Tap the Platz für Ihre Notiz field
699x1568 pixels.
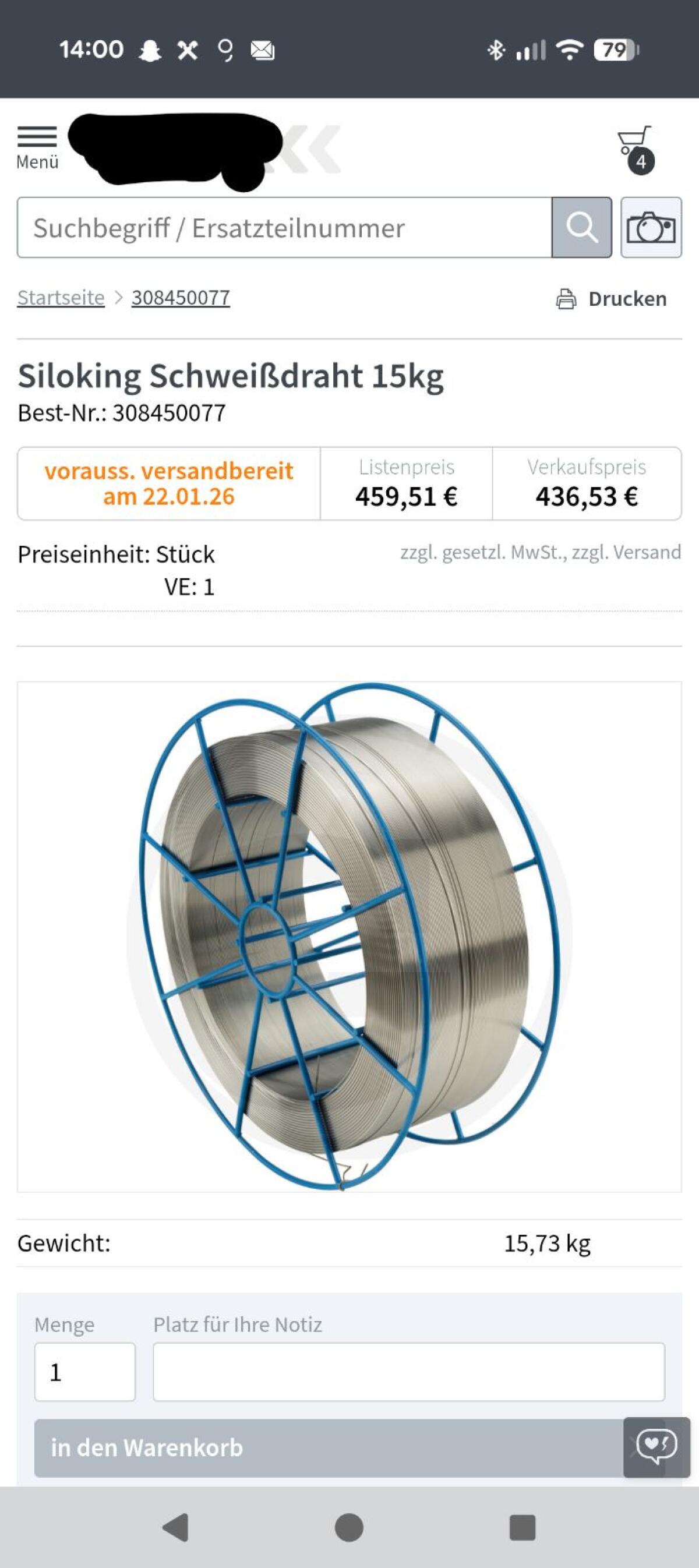pos(408,1372)
